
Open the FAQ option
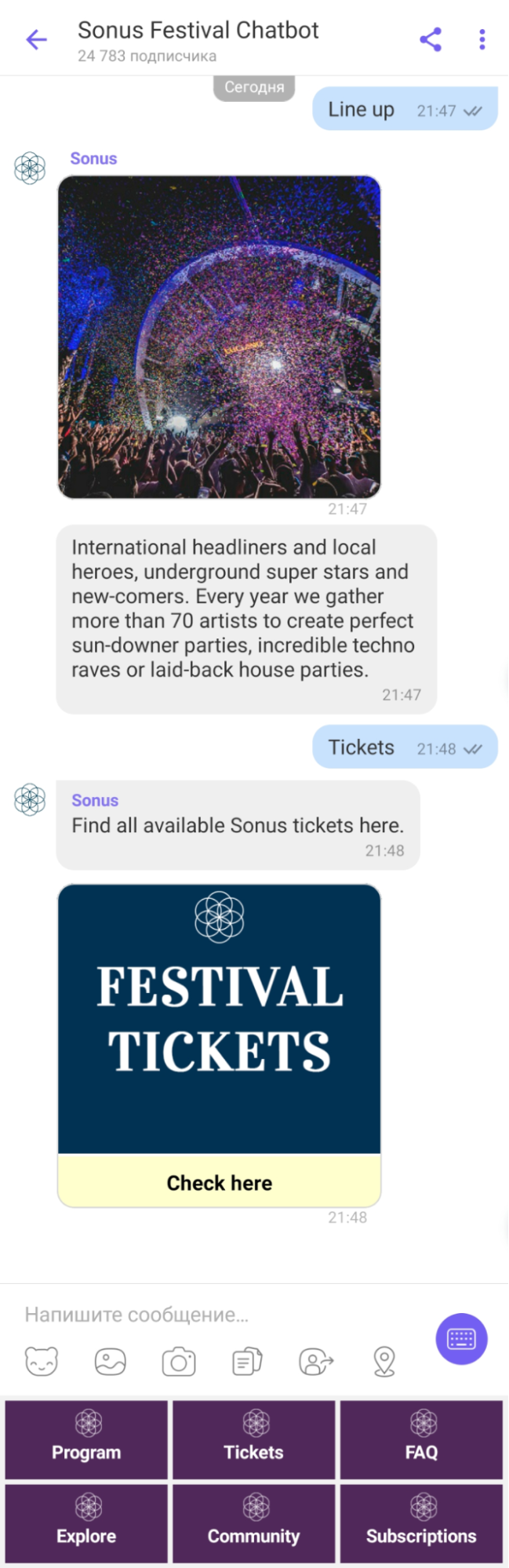(x=421, y=1439)
